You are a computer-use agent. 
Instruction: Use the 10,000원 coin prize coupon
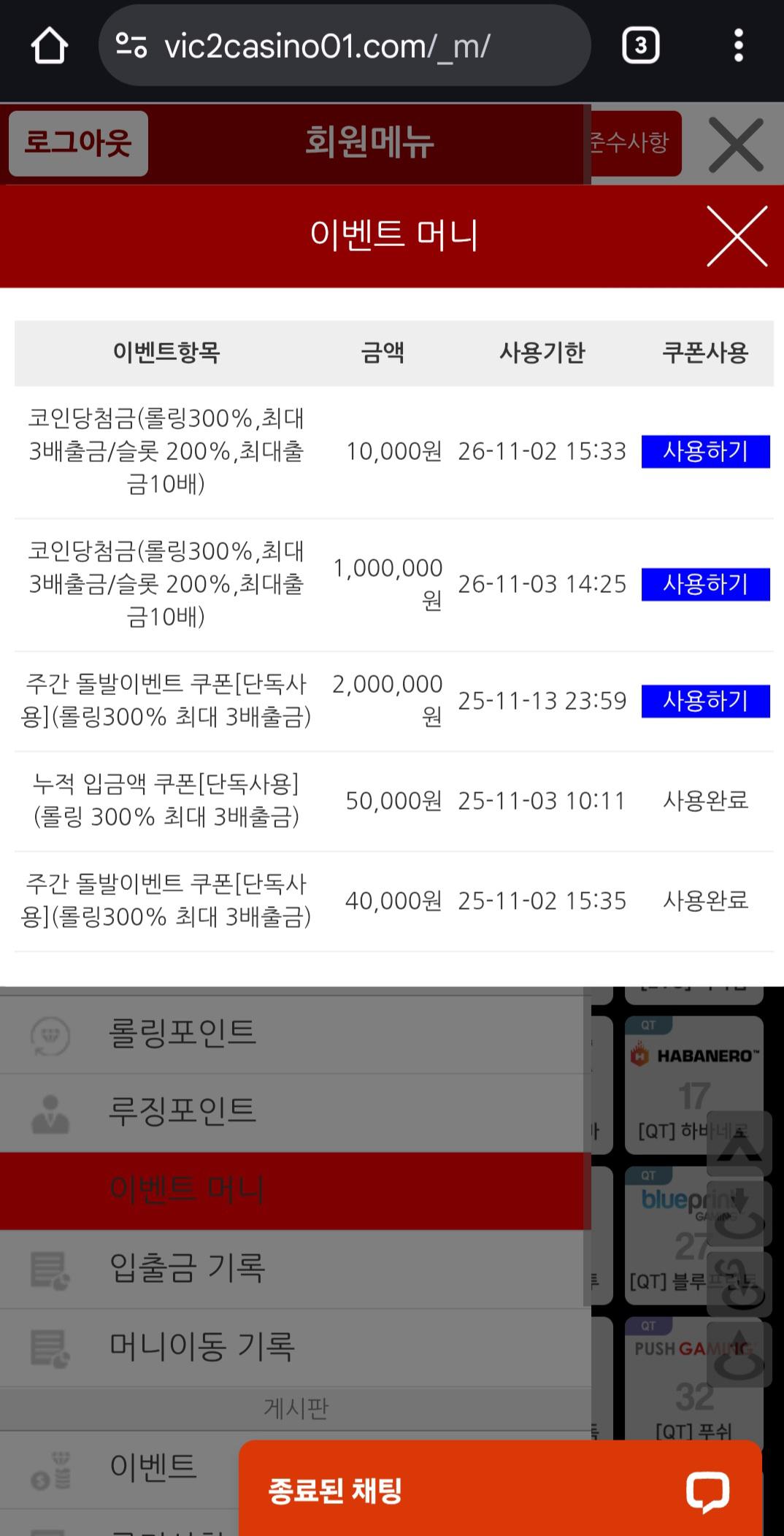click(x=705, y=451)
